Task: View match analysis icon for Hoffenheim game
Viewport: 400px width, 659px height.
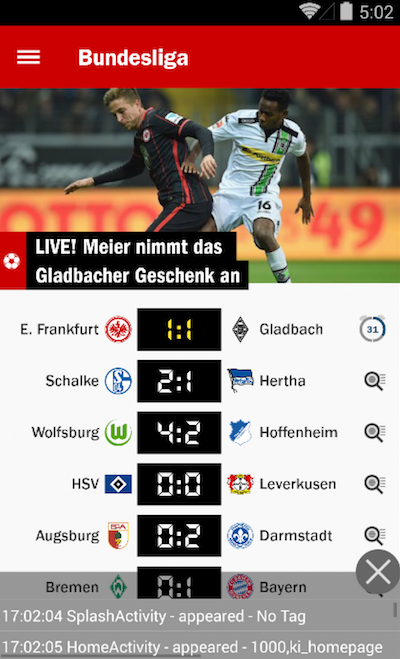Action: tap(374, 432)
